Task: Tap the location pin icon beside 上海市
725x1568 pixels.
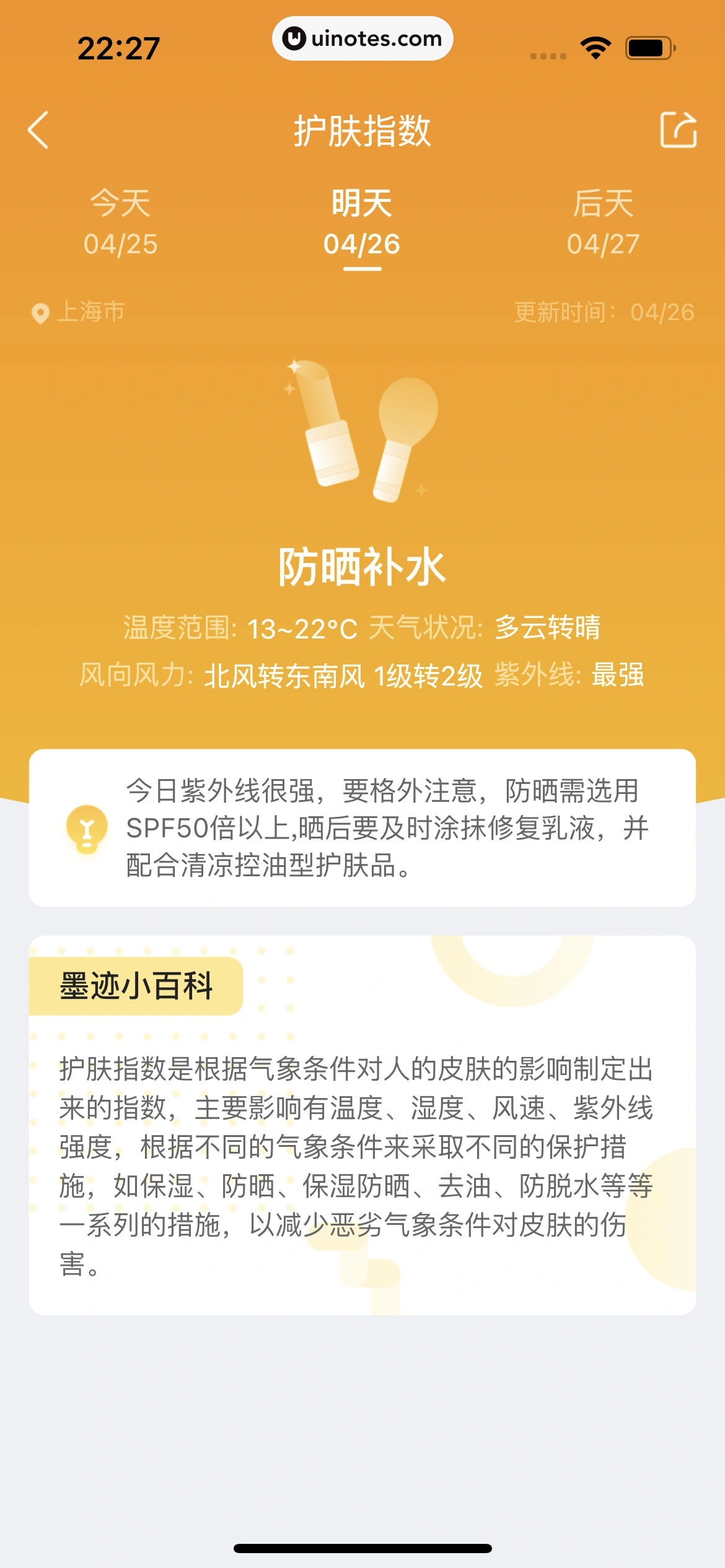Action: (40, 313)
